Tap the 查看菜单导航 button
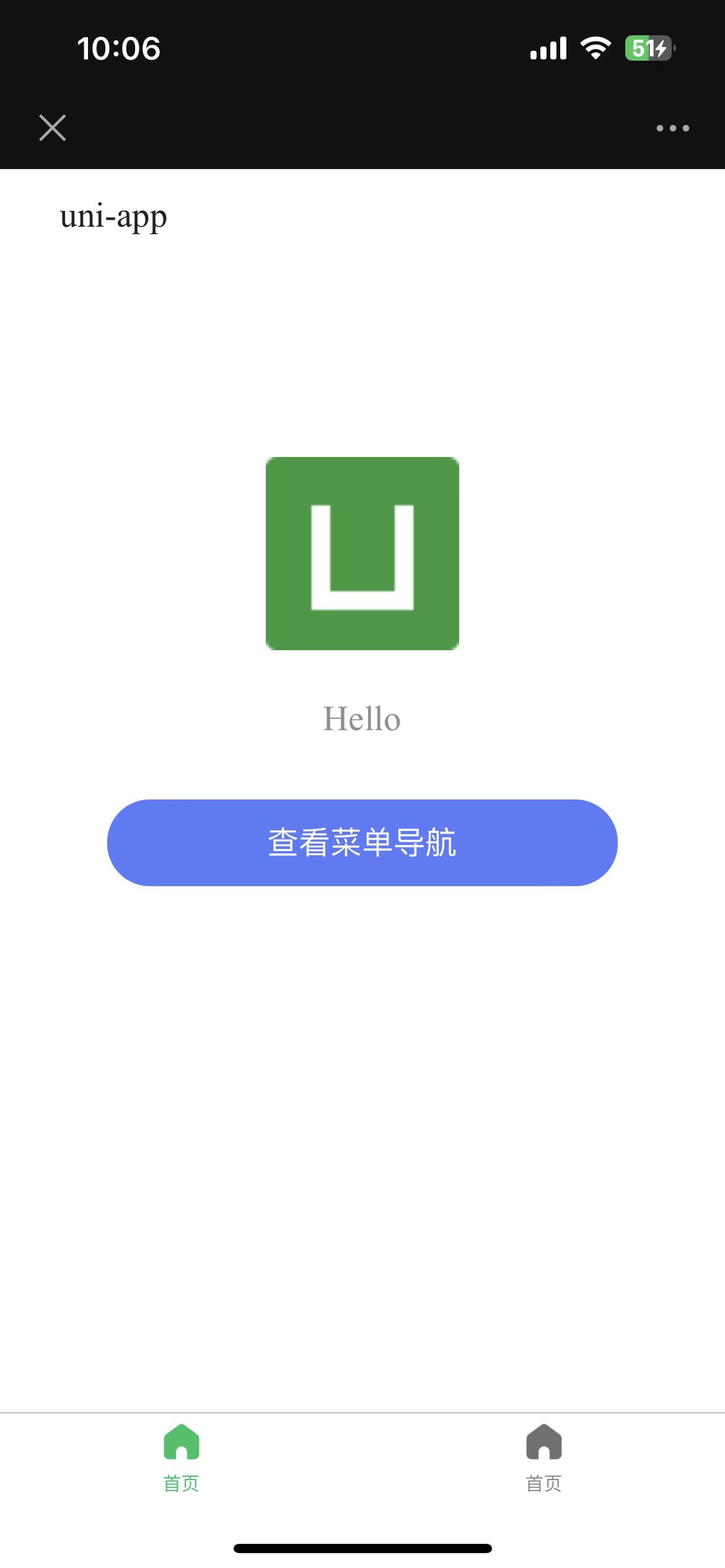Screen dimensions: 725x1568 tap(362, 842)
